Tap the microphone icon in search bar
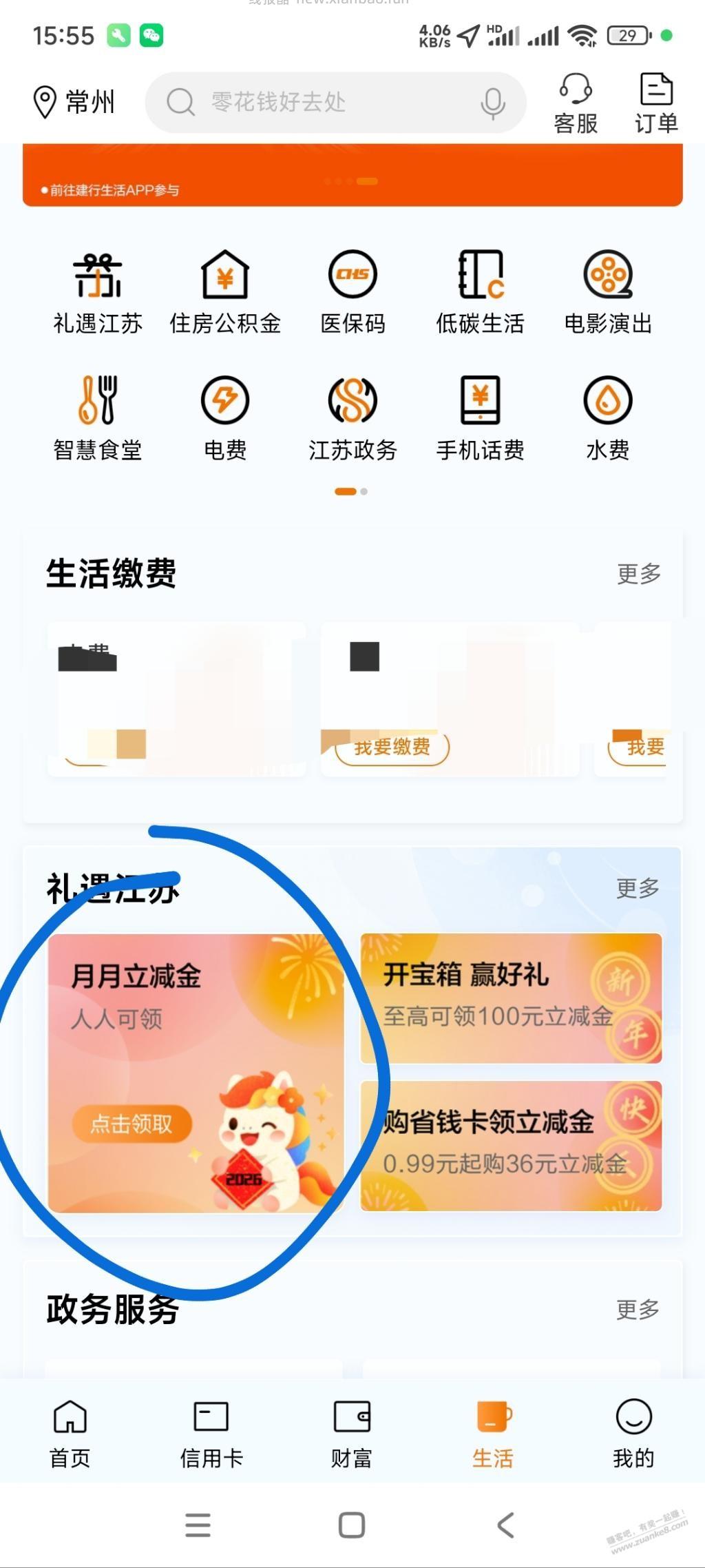The image size is (705, 1568). pyautogui.click(x=493, y=102)
